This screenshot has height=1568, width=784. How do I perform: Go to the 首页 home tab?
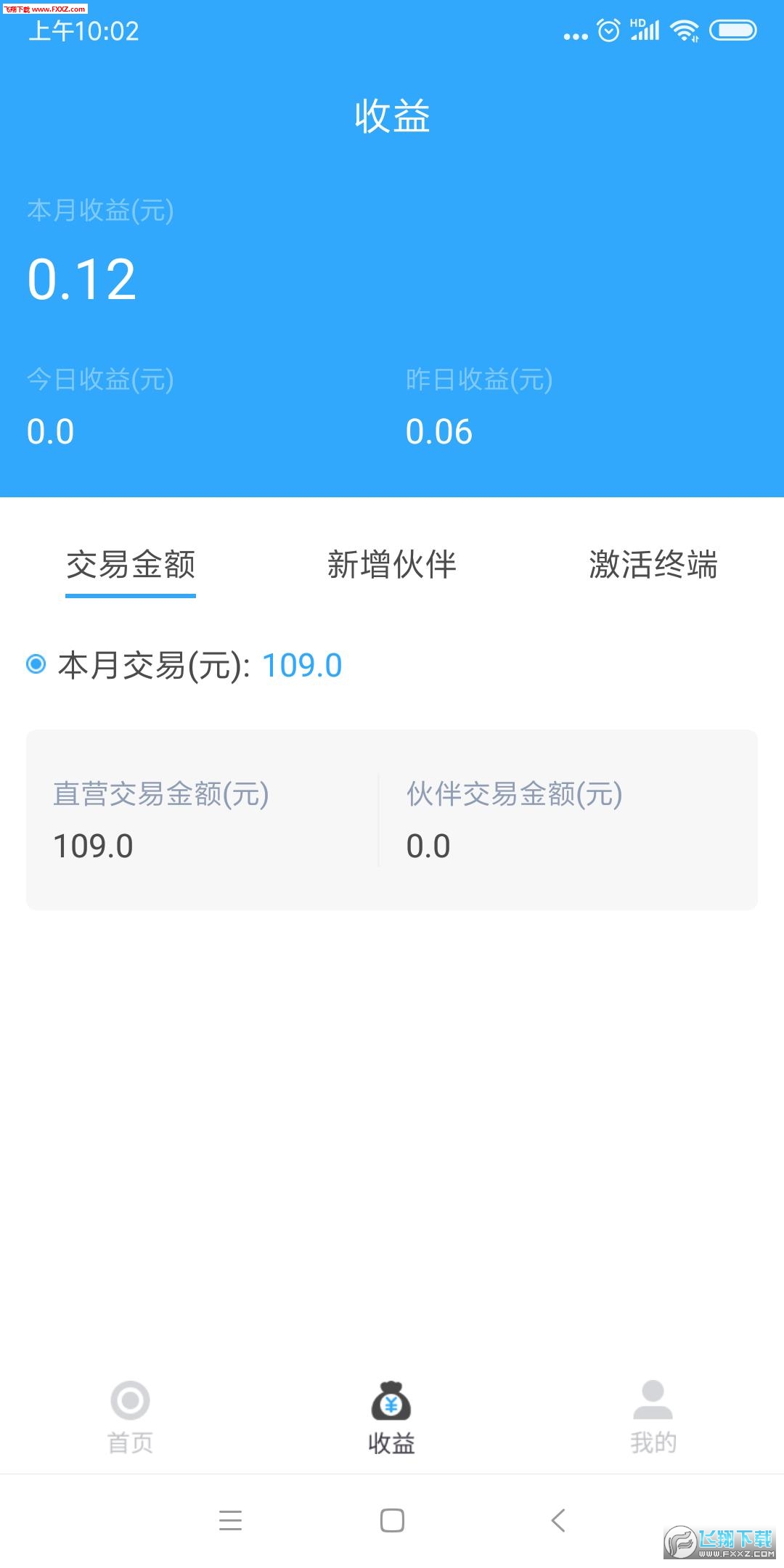[x=131, y=1418]
